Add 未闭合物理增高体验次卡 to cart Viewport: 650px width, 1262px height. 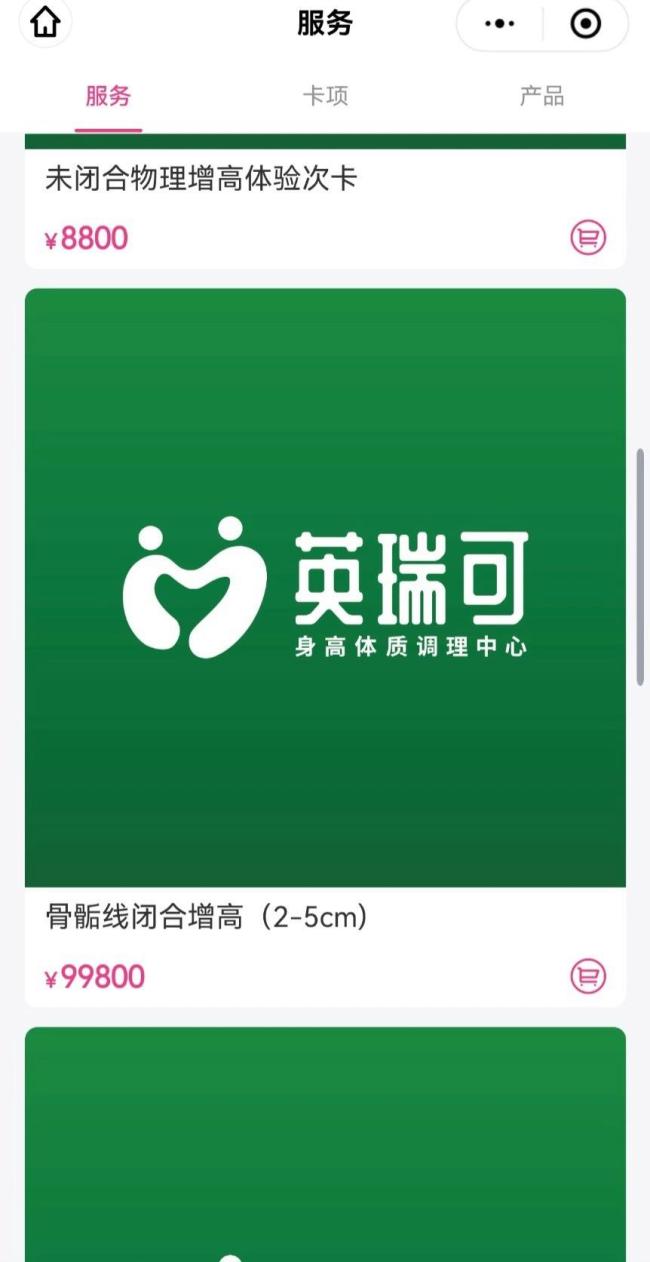(x=588, y=238)
